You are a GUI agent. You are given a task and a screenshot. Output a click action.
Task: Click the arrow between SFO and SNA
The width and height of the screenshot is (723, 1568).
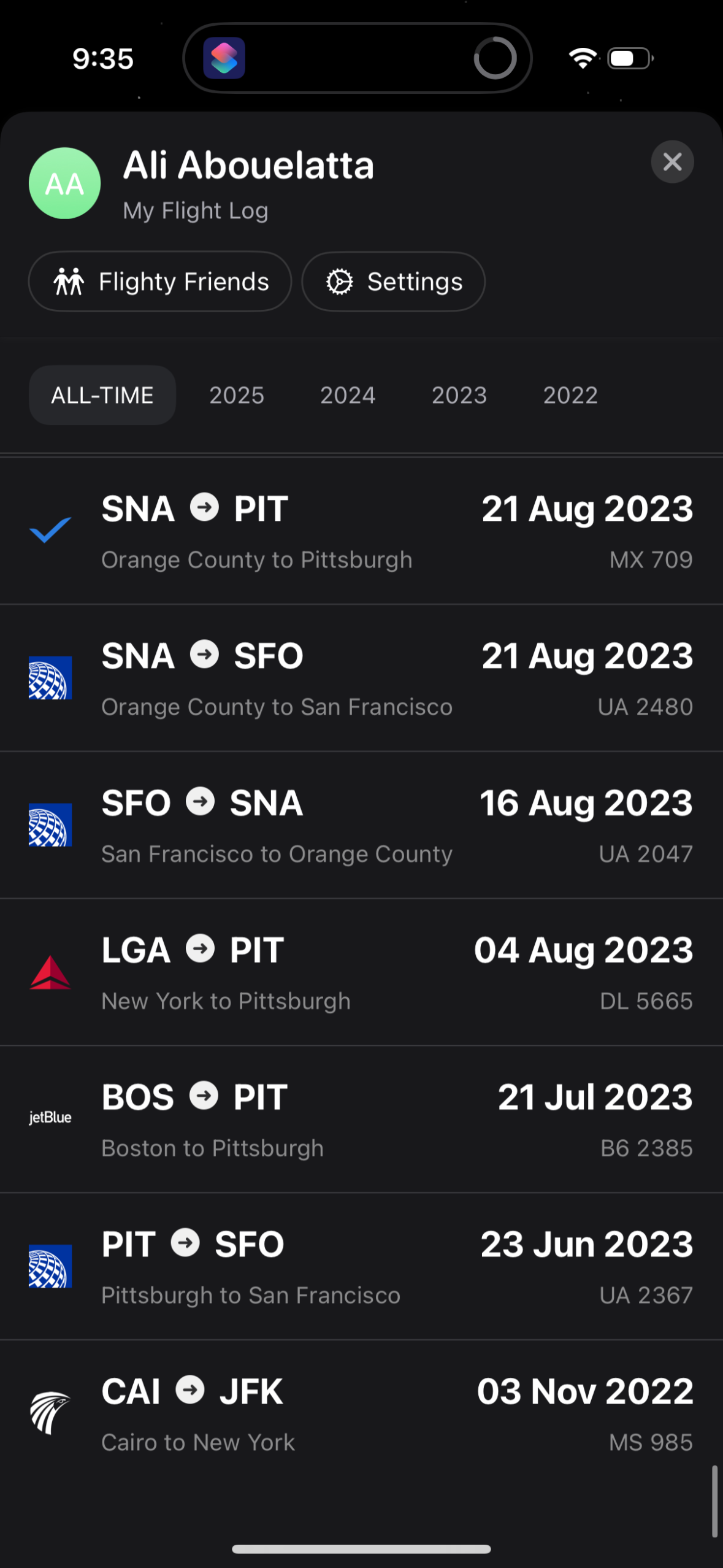201,801
